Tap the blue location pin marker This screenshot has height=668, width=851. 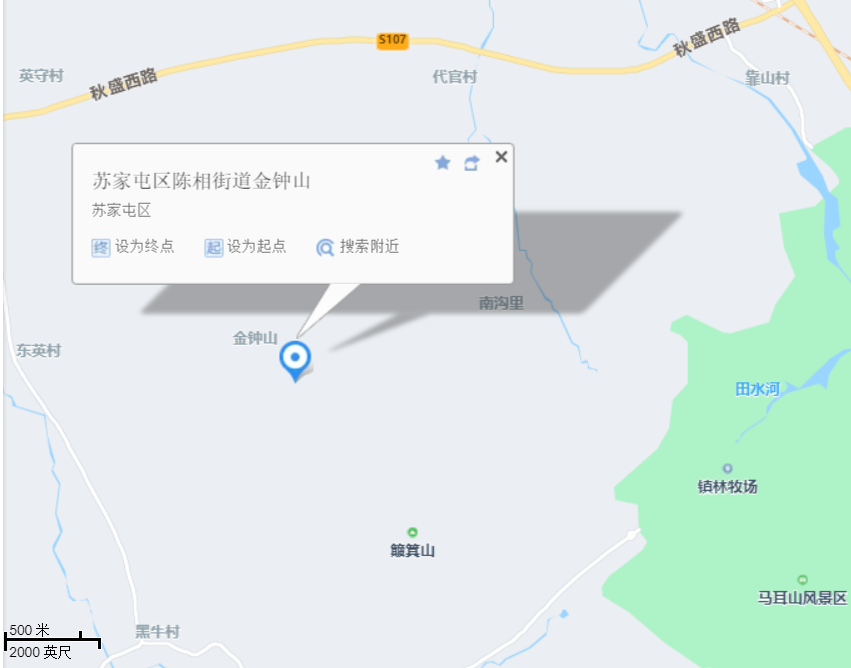[x=295, y=358]
